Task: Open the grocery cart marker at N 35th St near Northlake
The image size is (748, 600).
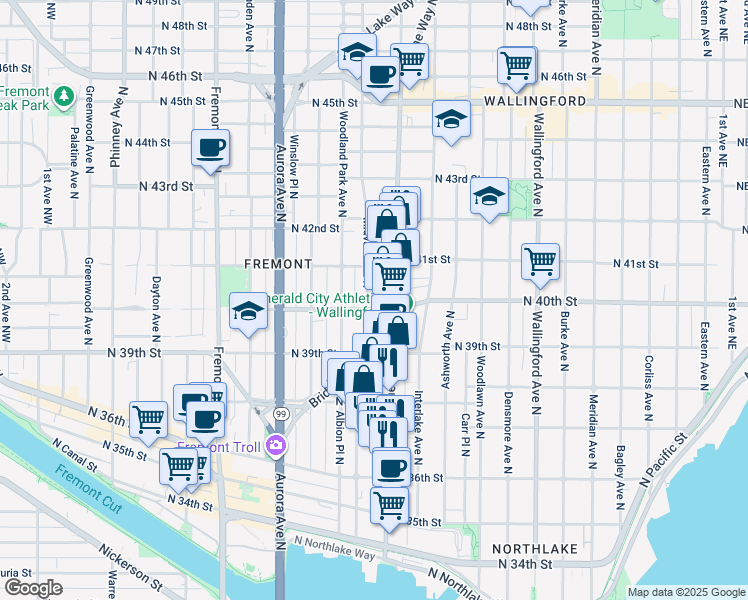Action: click(x=389, y=506)
